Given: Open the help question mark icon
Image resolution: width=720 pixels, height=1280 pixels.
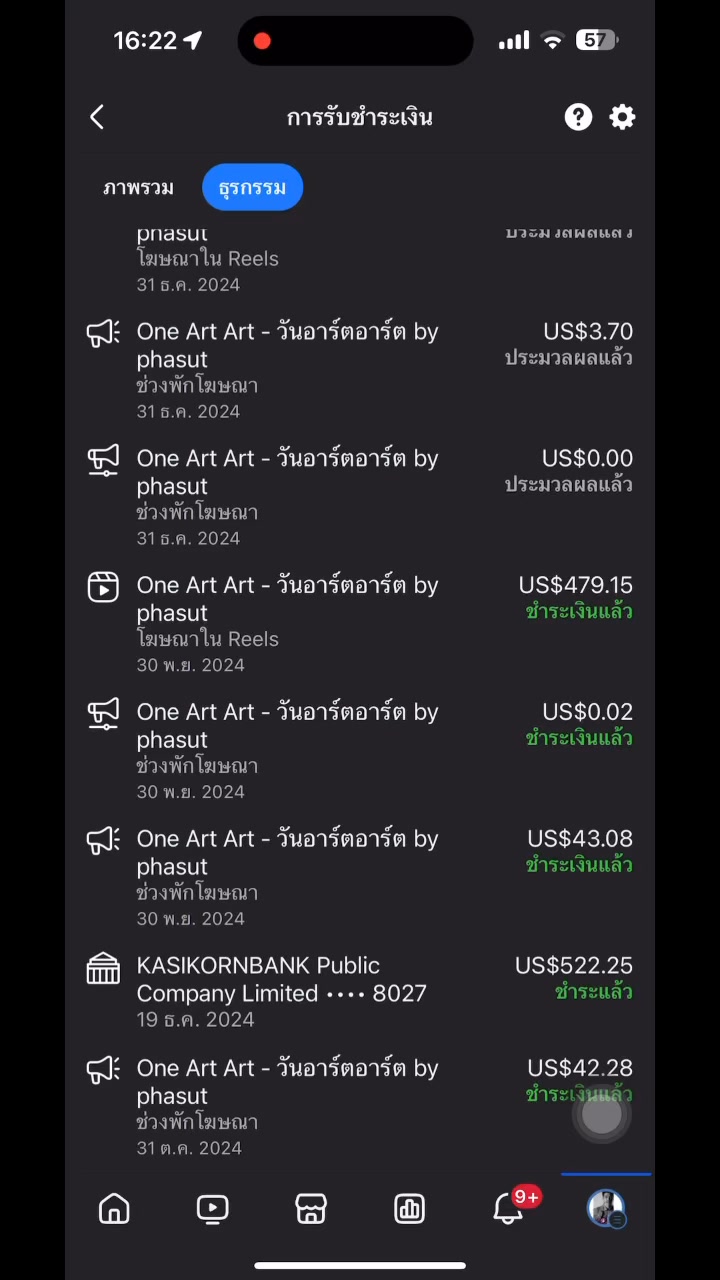Looking at the screenshot, I should [x=578, y=117].
